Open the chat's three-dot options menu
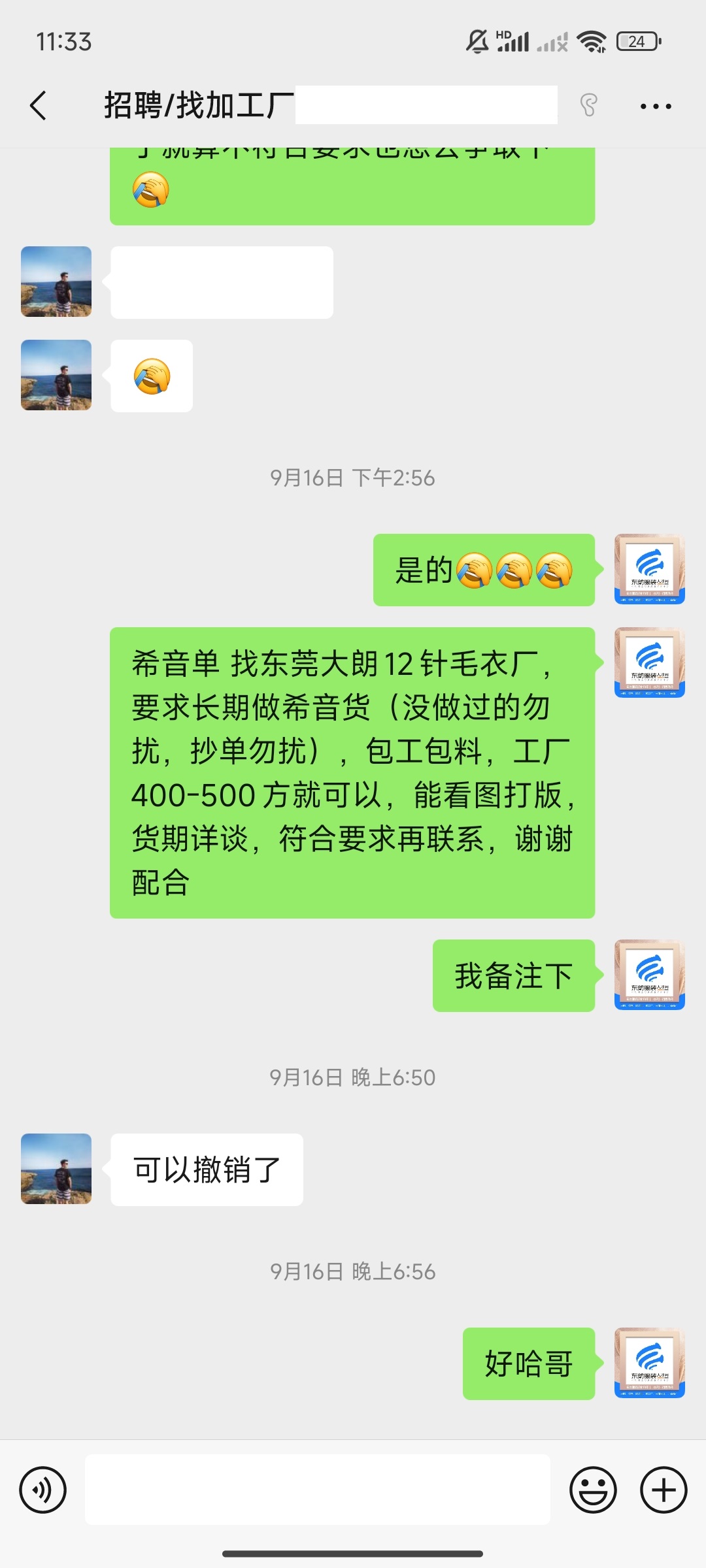706x1568 pixels. click(x=655, y=106)
